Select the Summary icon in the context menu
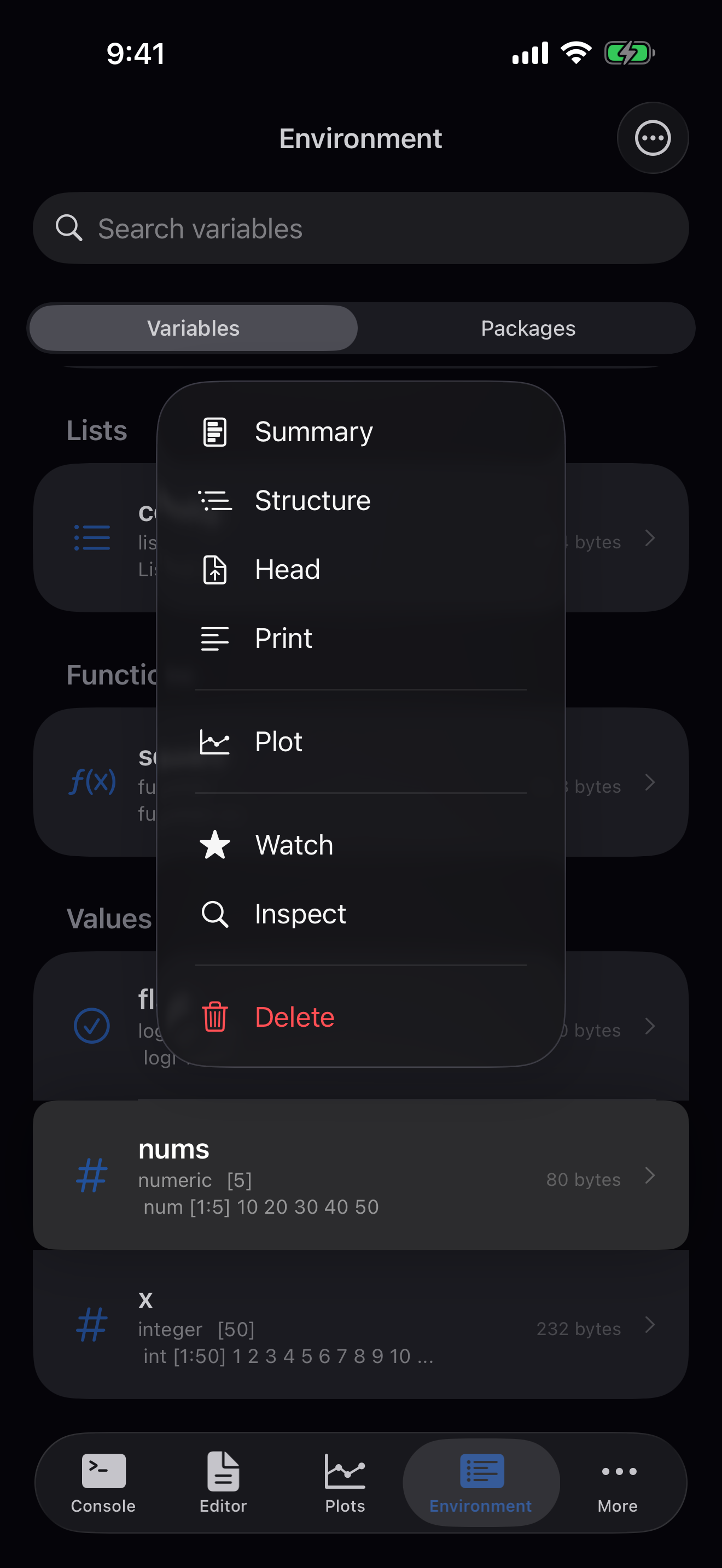The width and height of the screenshot is (722, 1568). (x=214, y=431)
